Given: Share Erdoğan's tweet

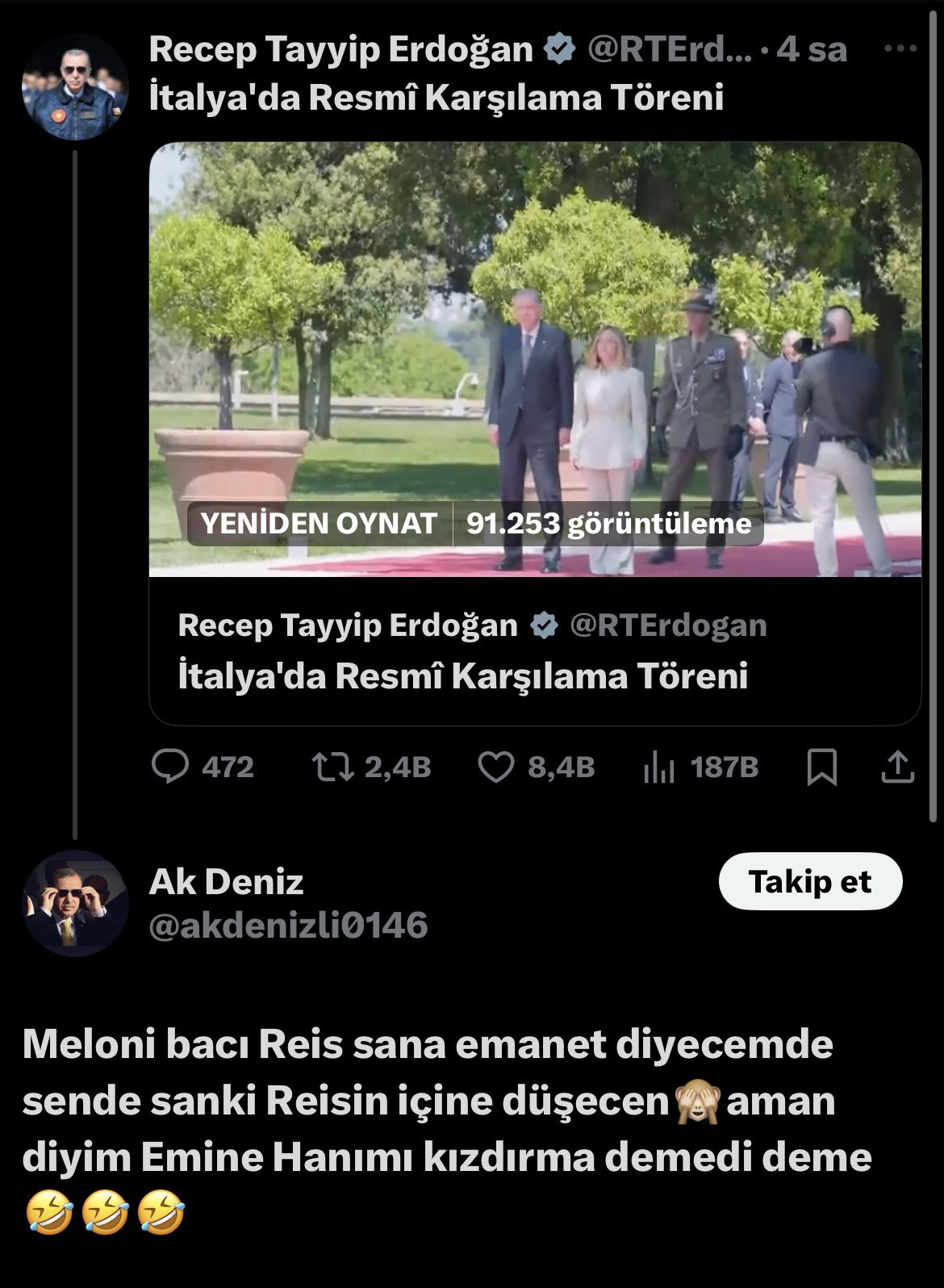Looking at the screenshot, I should (x=897, y=767).
